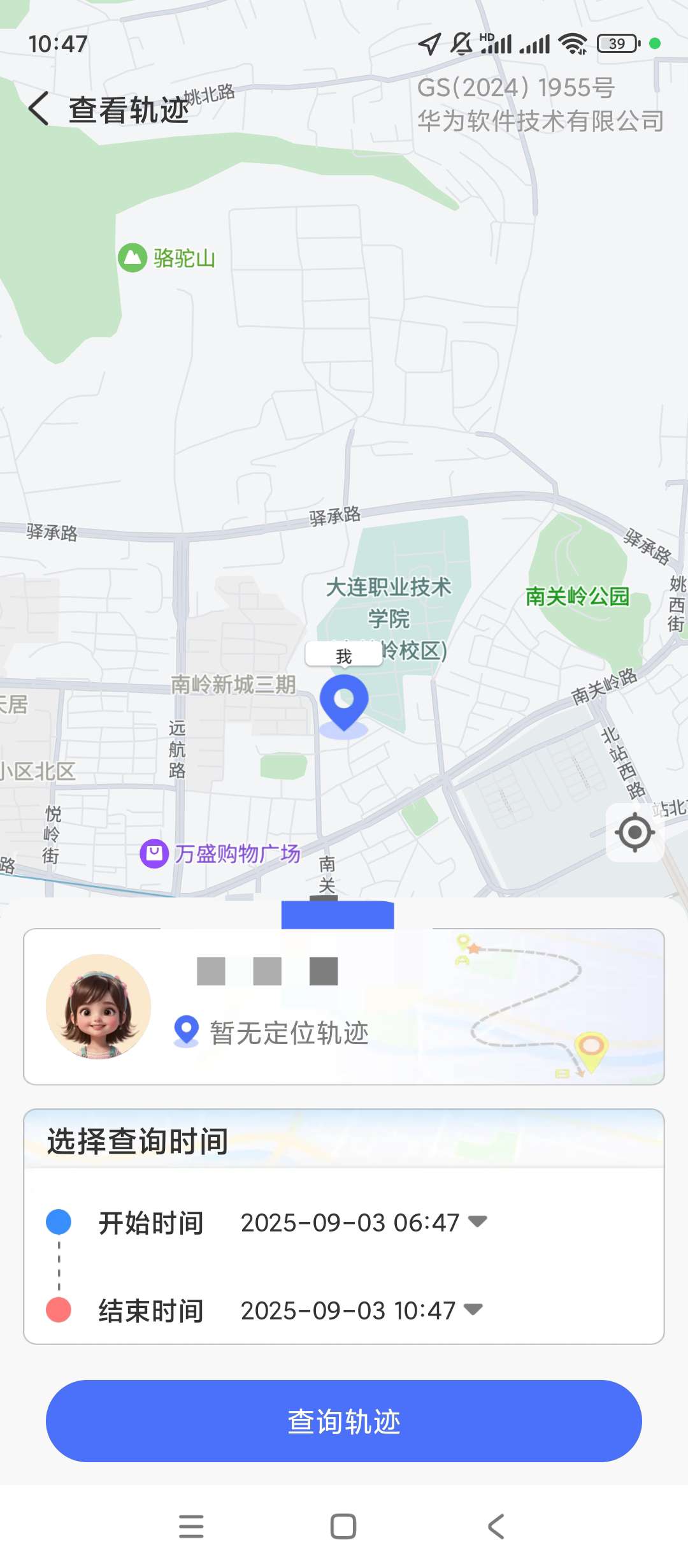Open the system recent apps menu
This screenshot has height=1568, width=688.
coord(191,1526)
